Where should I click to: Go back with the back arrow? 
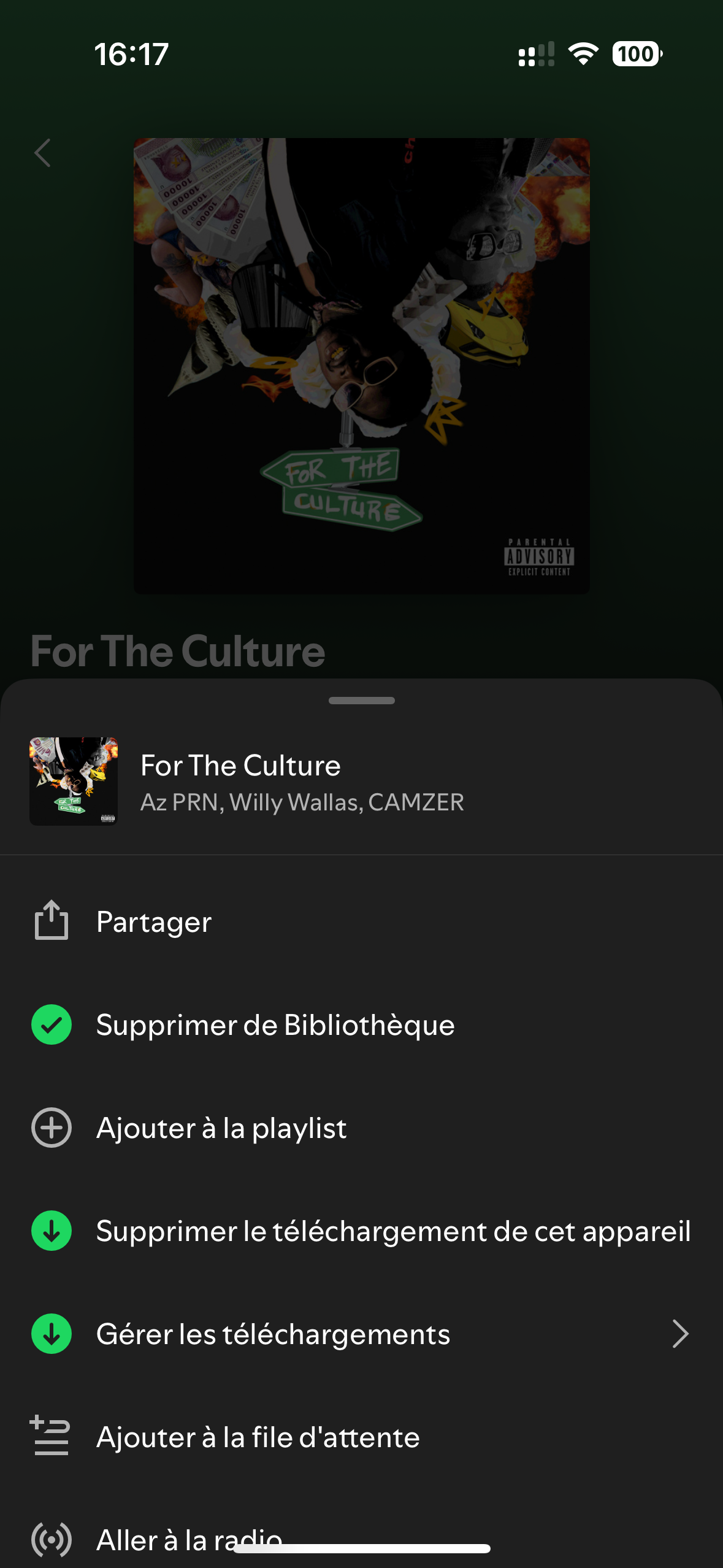pos(42,153)
